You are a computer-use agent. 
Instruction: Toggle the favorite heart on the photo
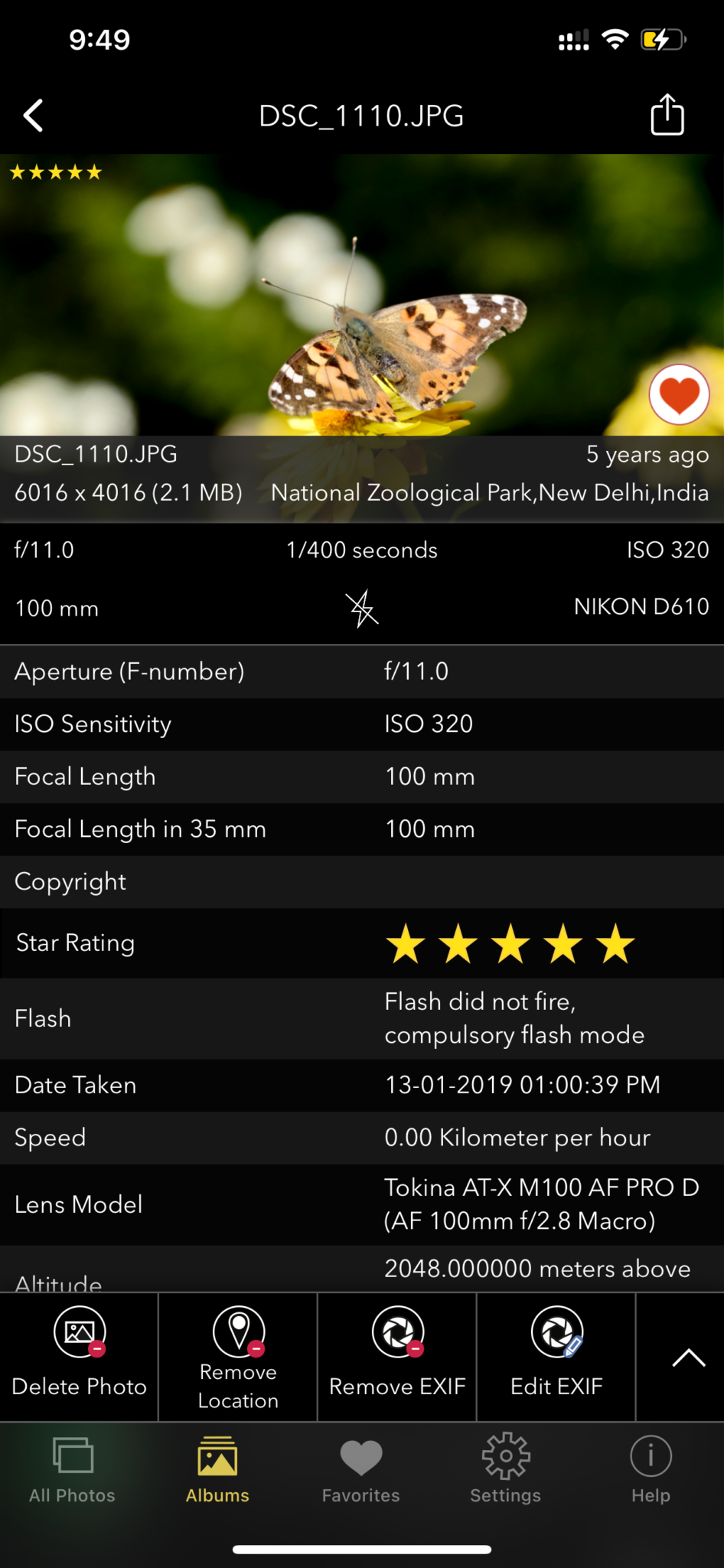[678, 394]
